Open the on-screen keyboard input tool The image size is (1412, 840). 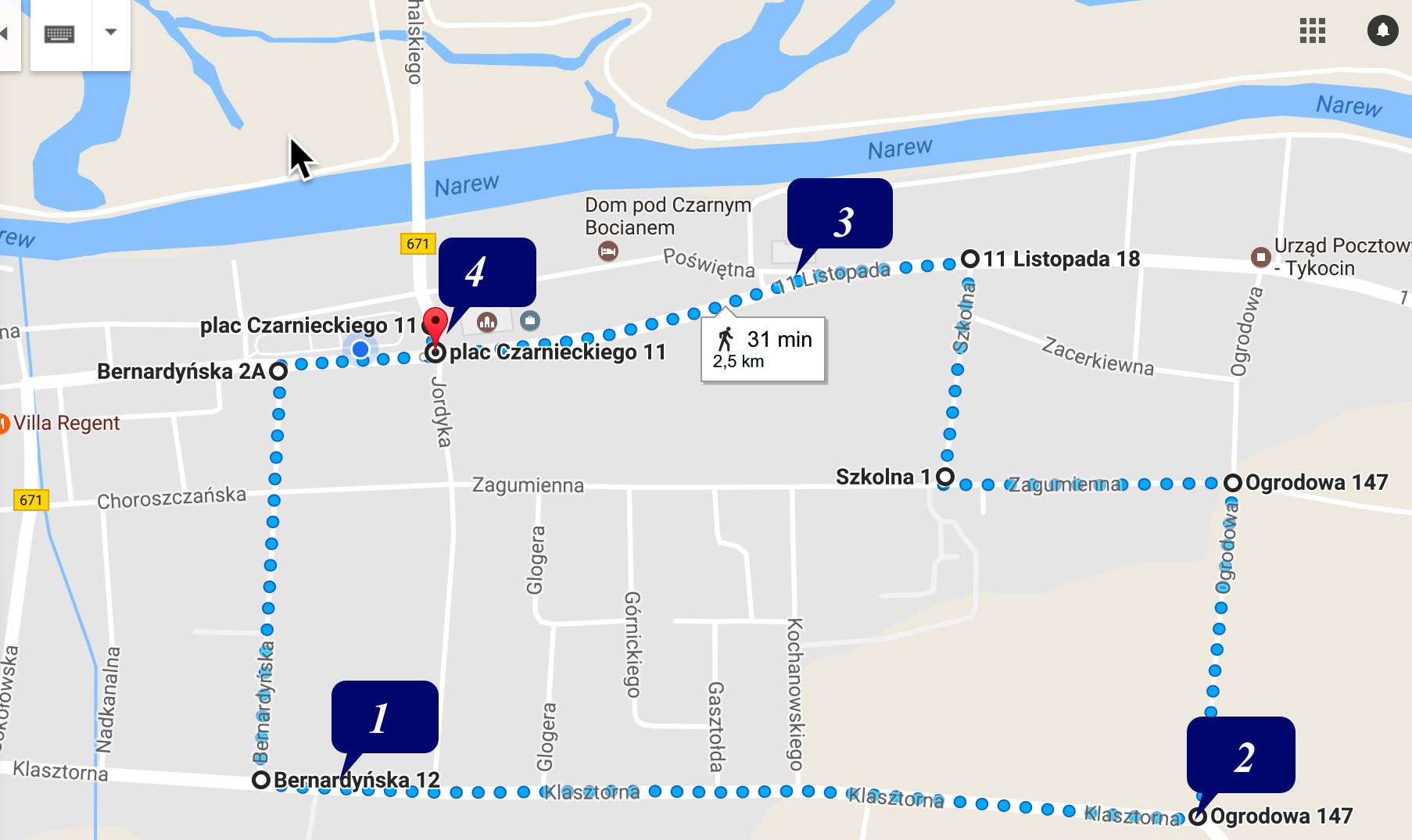pos(59,34)
